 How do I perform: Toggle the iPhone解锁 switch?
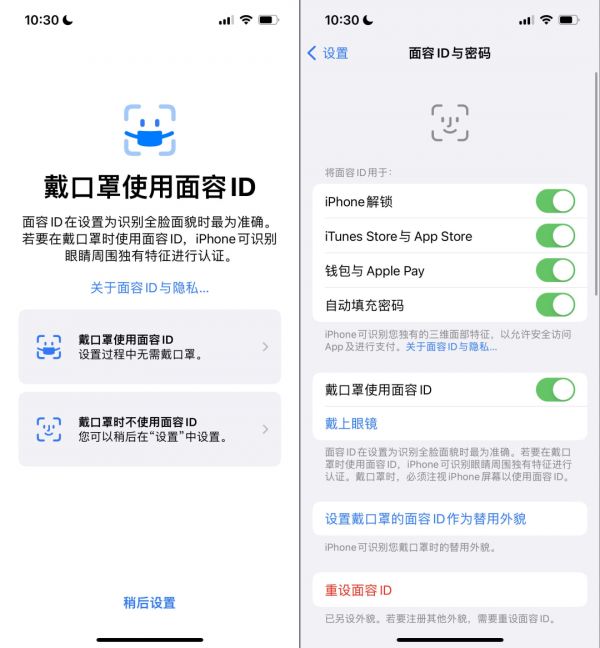click(x=555, y=202)
